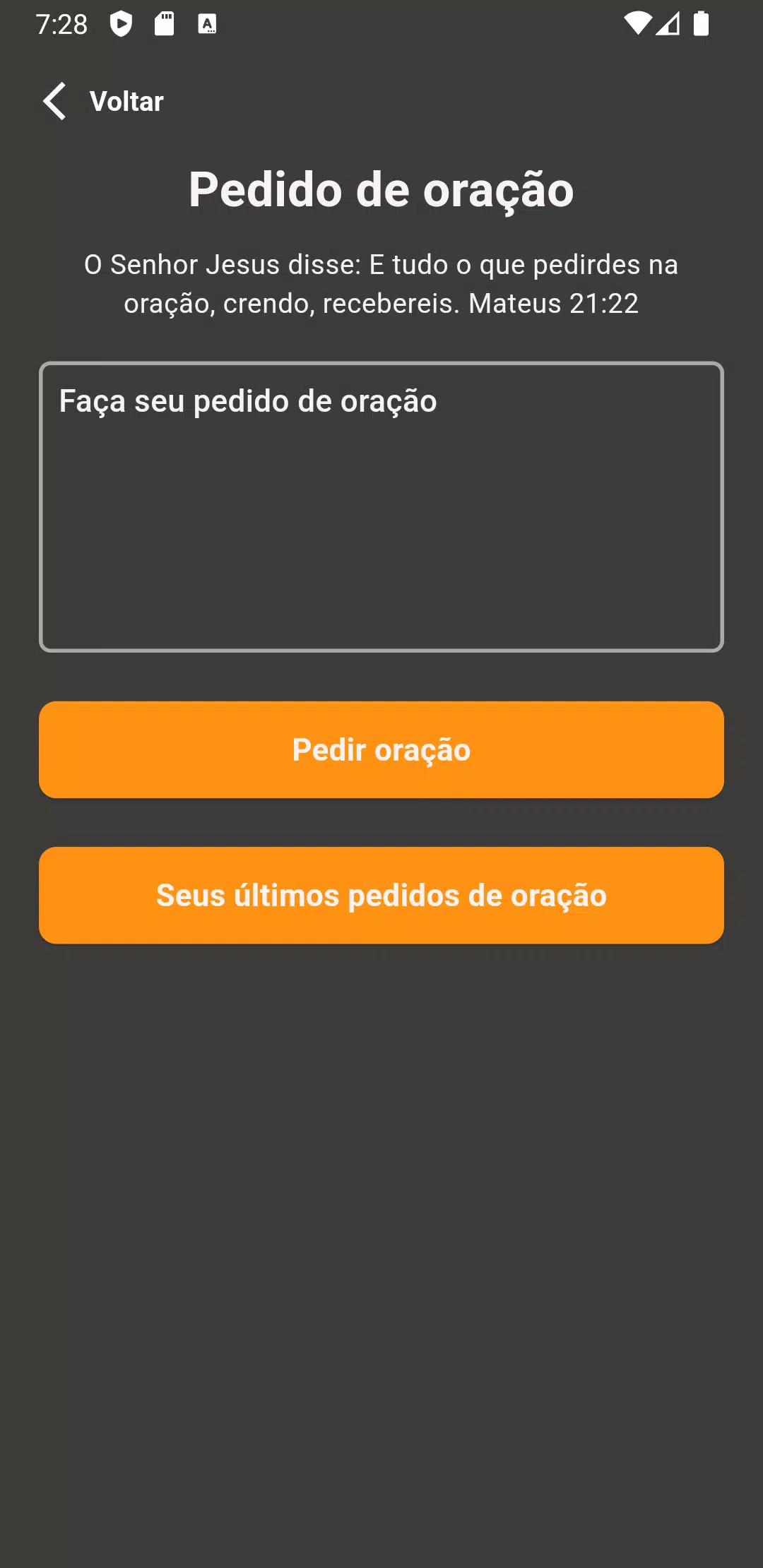
Task: Open Seus últimos pedidos de oração
Action: [381, 895]
